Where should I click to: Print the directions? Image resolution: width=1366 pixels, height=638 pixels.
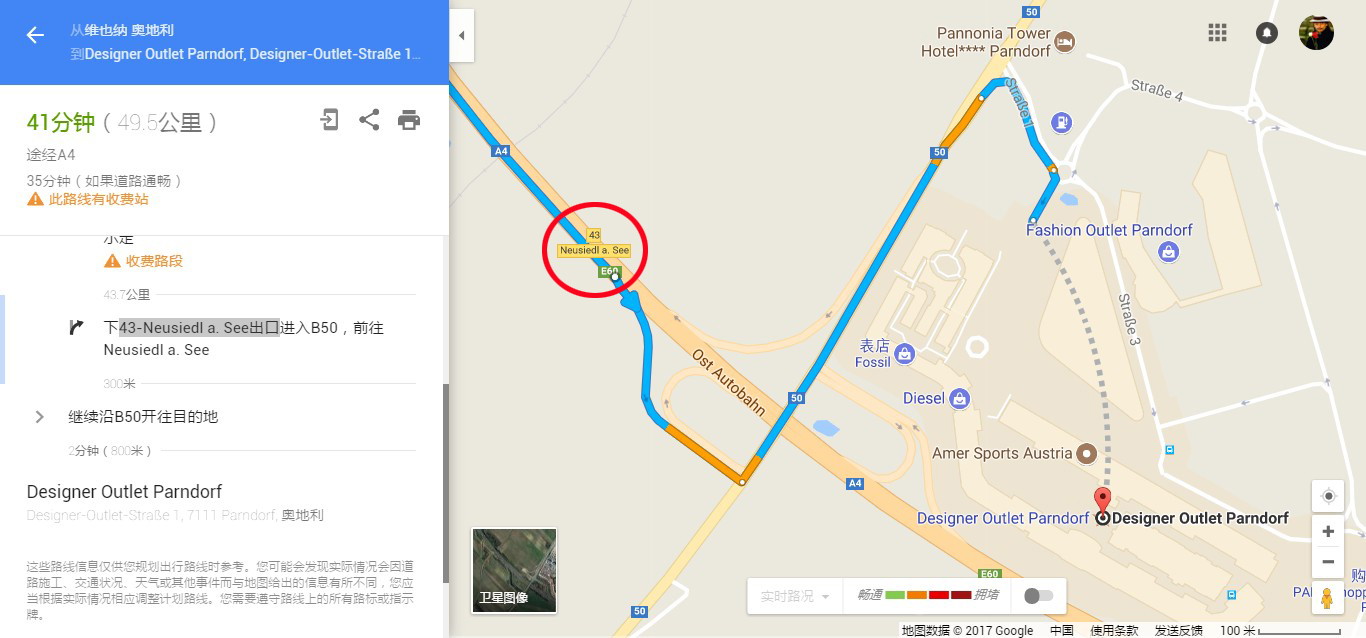pyautogui.click(x=409, y=120)
